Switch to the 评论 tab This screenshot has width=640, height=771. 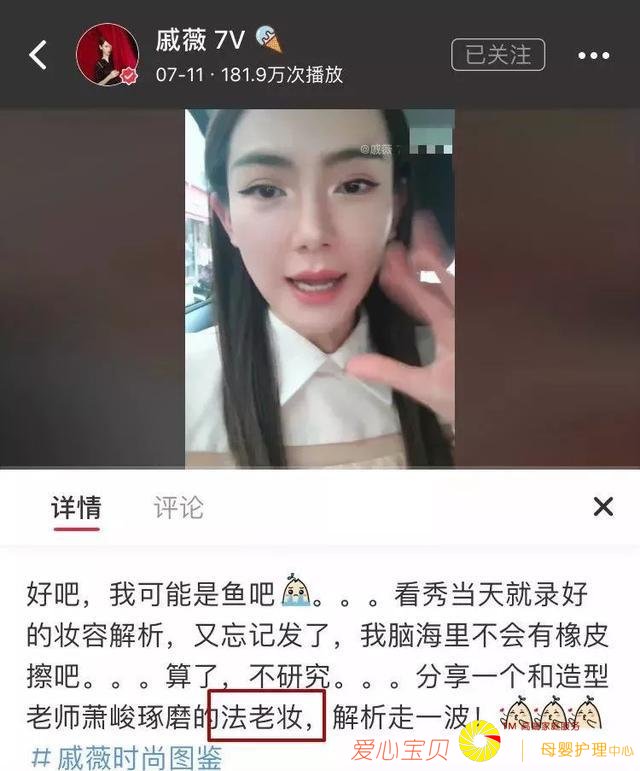click(178, 507)
